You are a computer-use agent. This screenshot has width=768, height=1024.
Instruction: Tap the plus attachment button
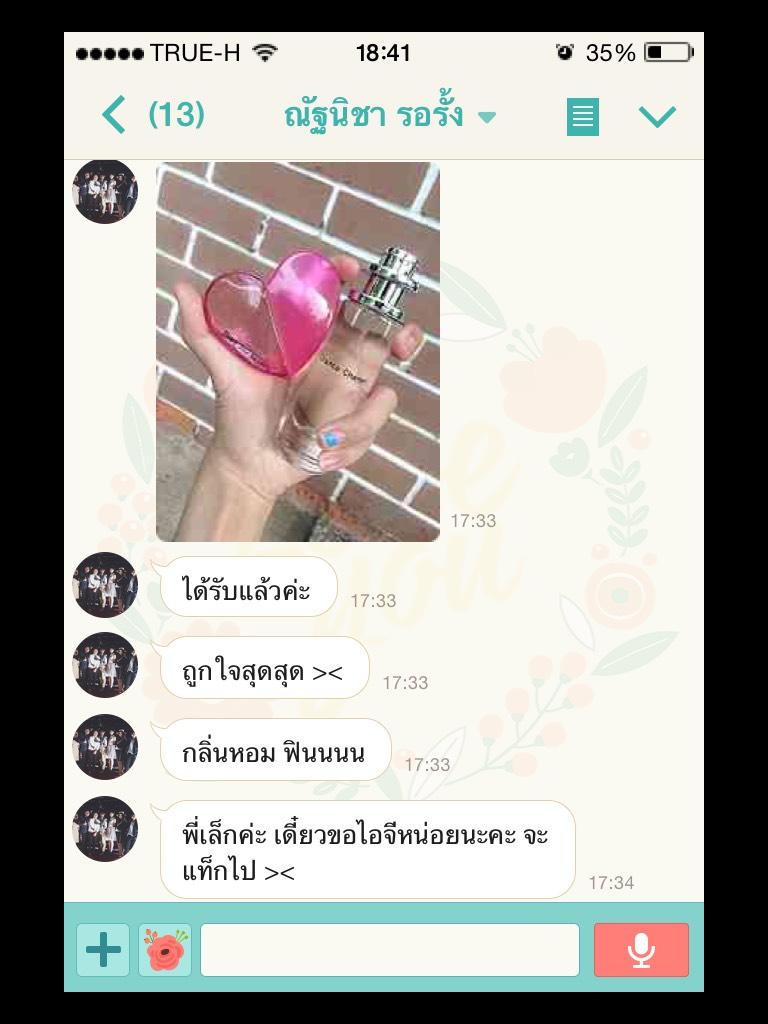point(103,949)
